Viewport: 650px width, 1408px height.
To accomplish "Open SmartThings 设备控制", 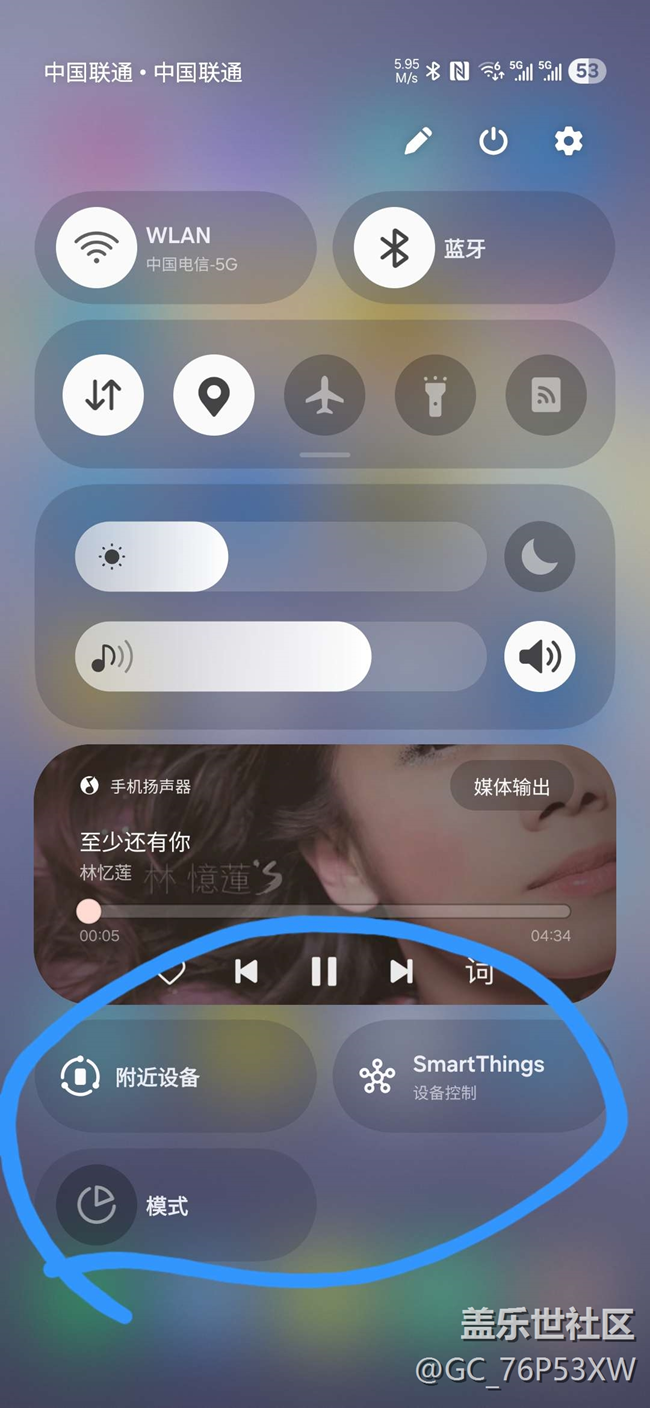I will (x=472, y=1077).
